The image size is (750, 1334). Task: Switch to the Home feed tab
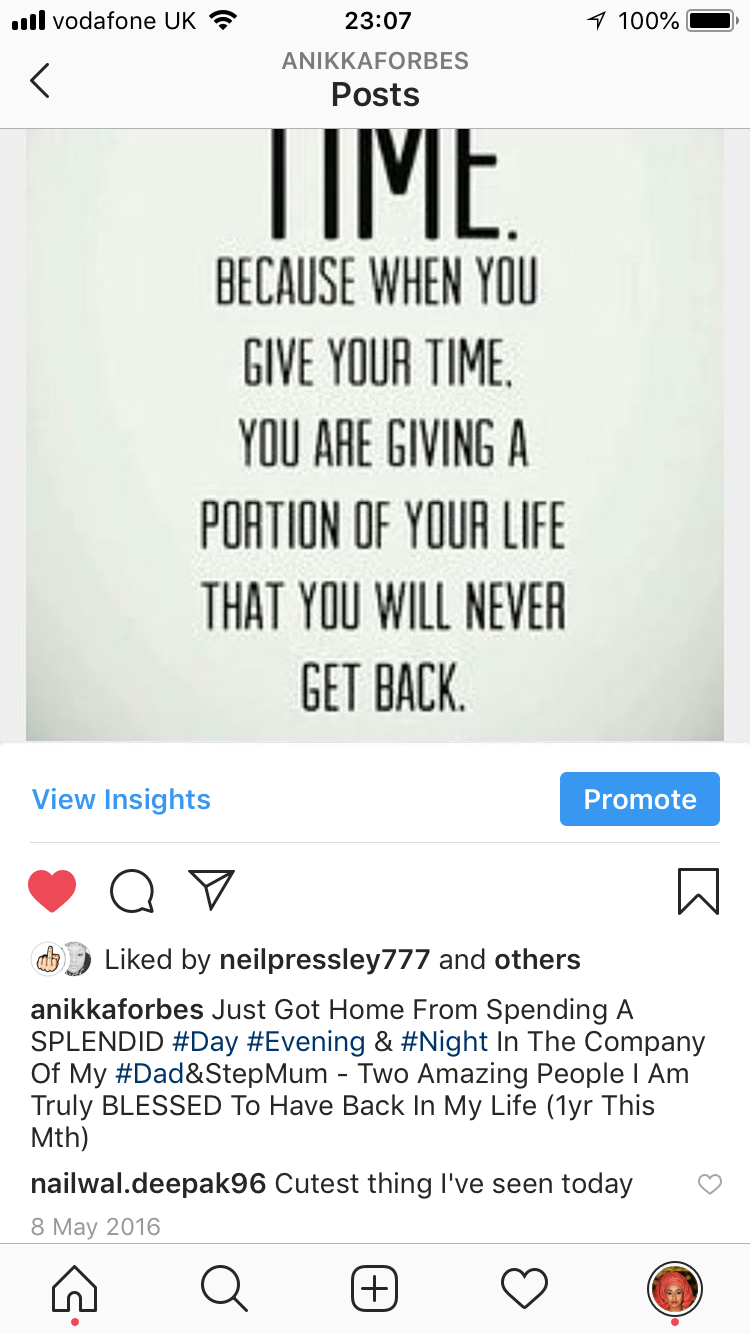74,1288
